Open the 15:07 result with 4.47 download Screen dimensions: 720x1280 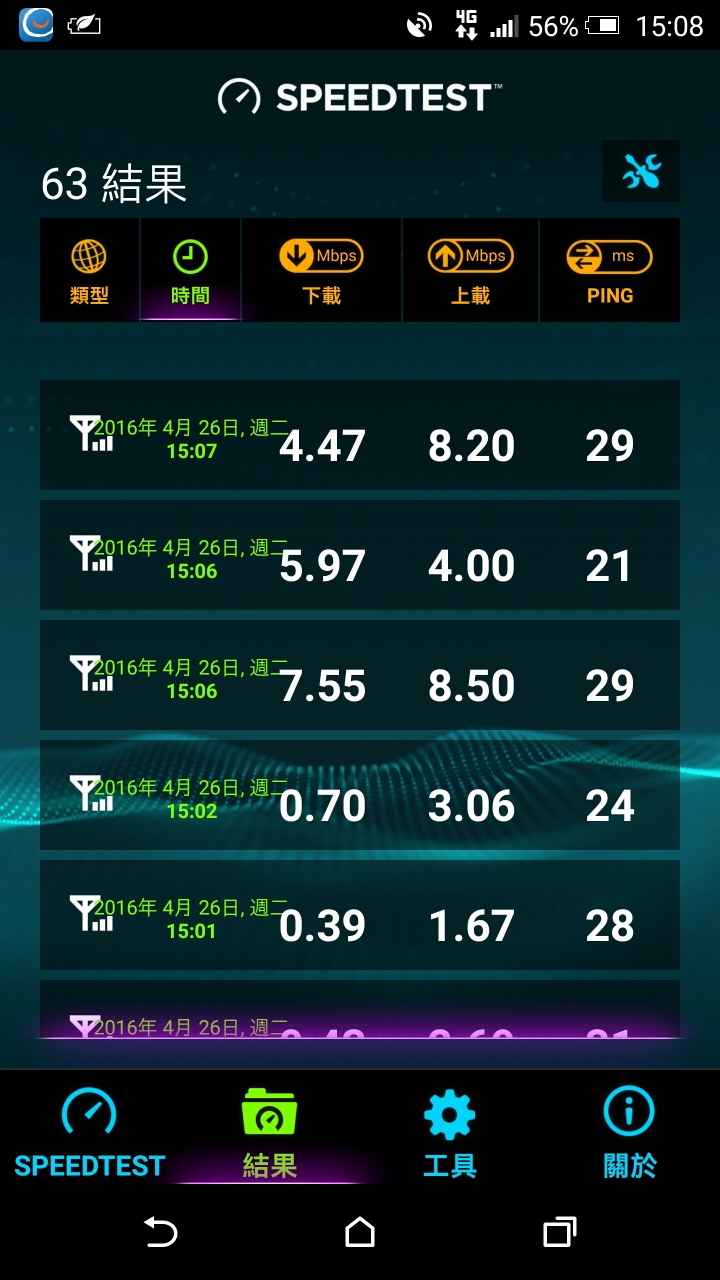tap(360, 435)
